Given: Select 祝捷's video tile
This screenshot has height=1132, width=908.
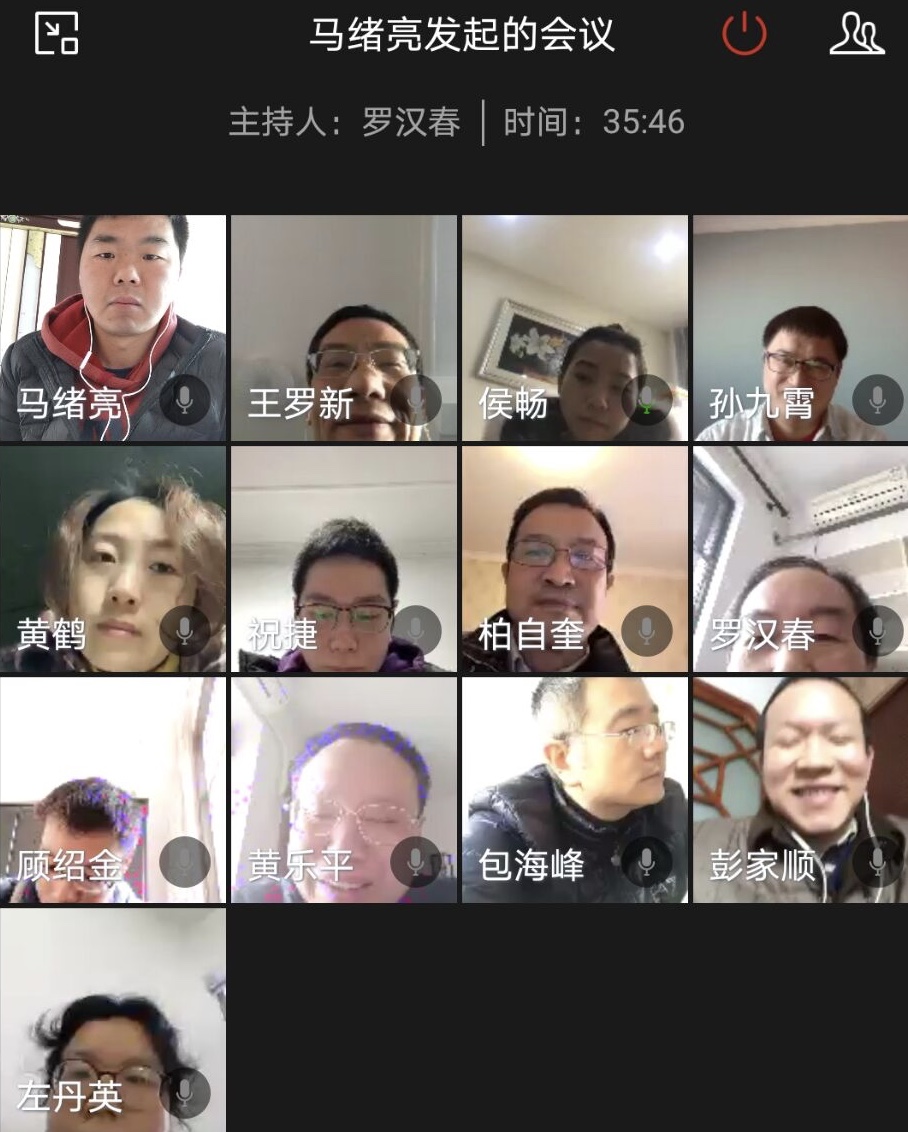Looking at the screenshot, I should (344, 559).
